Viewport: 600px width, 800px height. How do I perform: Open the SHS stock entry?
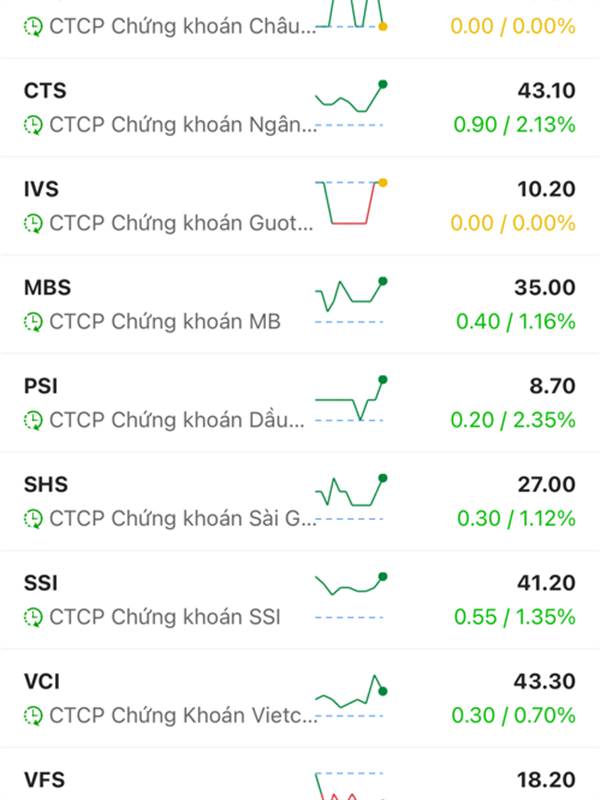[300, 502]
